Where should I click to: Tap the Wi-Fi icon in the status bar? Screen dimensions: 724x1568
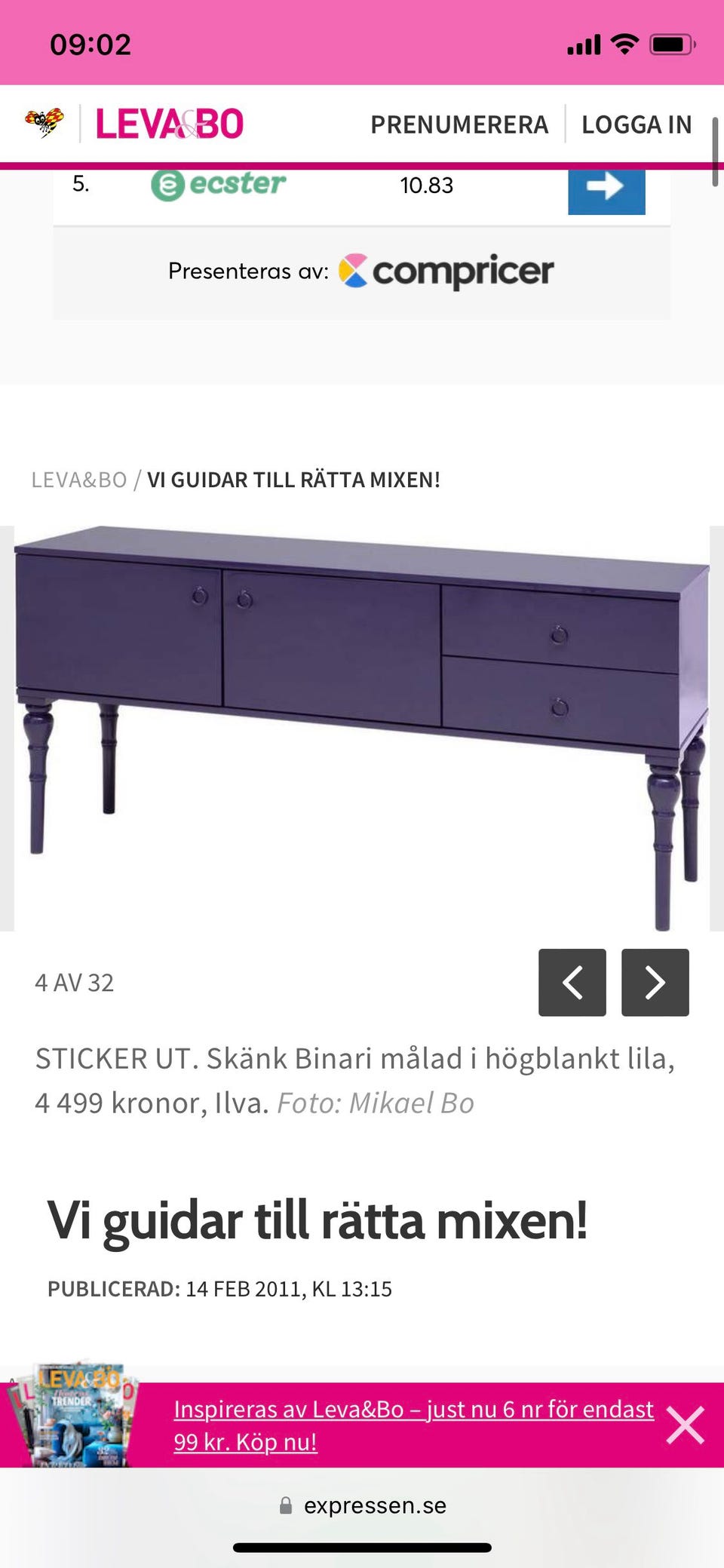pos(625,44)
